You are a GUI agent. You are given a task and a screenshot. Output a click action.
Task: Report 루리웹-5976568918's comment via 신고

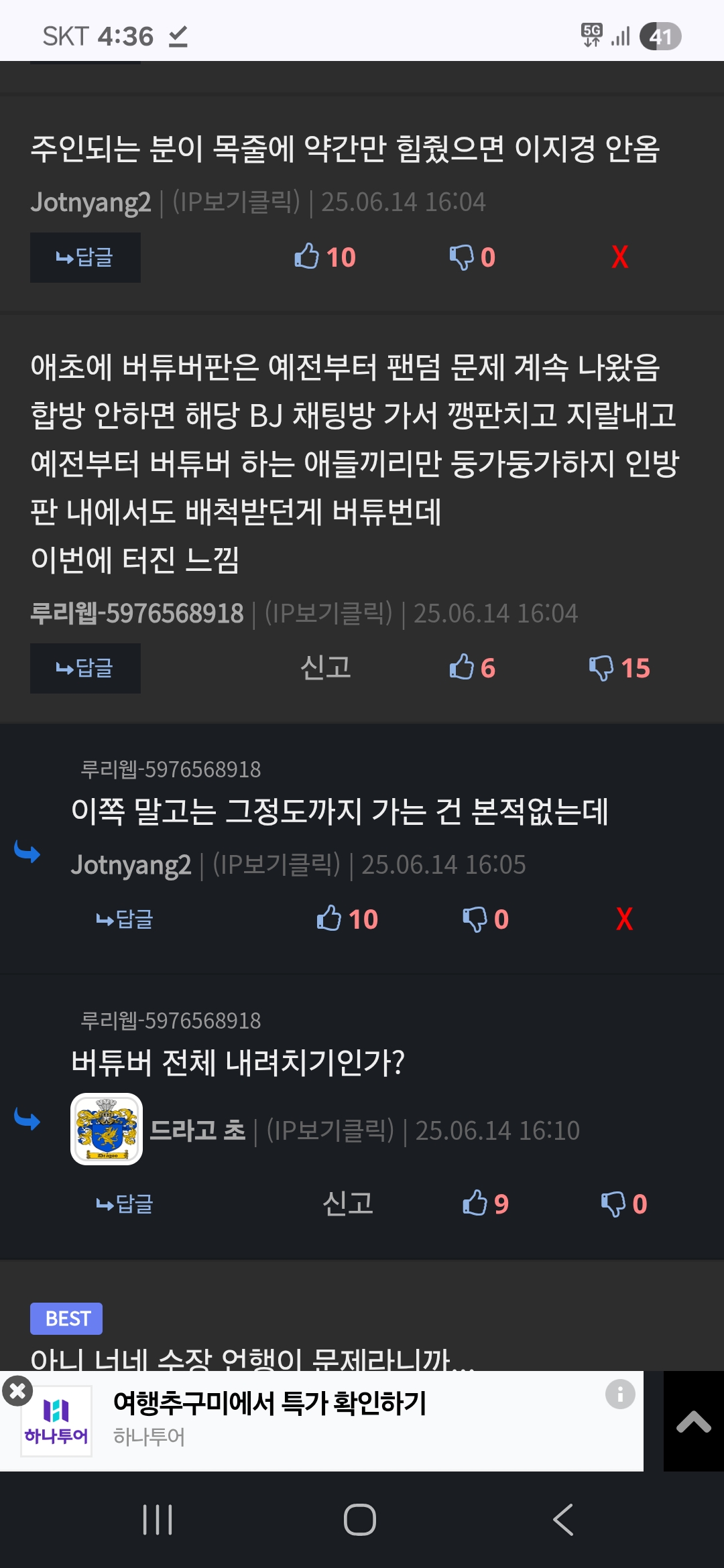tap(325, 667)
